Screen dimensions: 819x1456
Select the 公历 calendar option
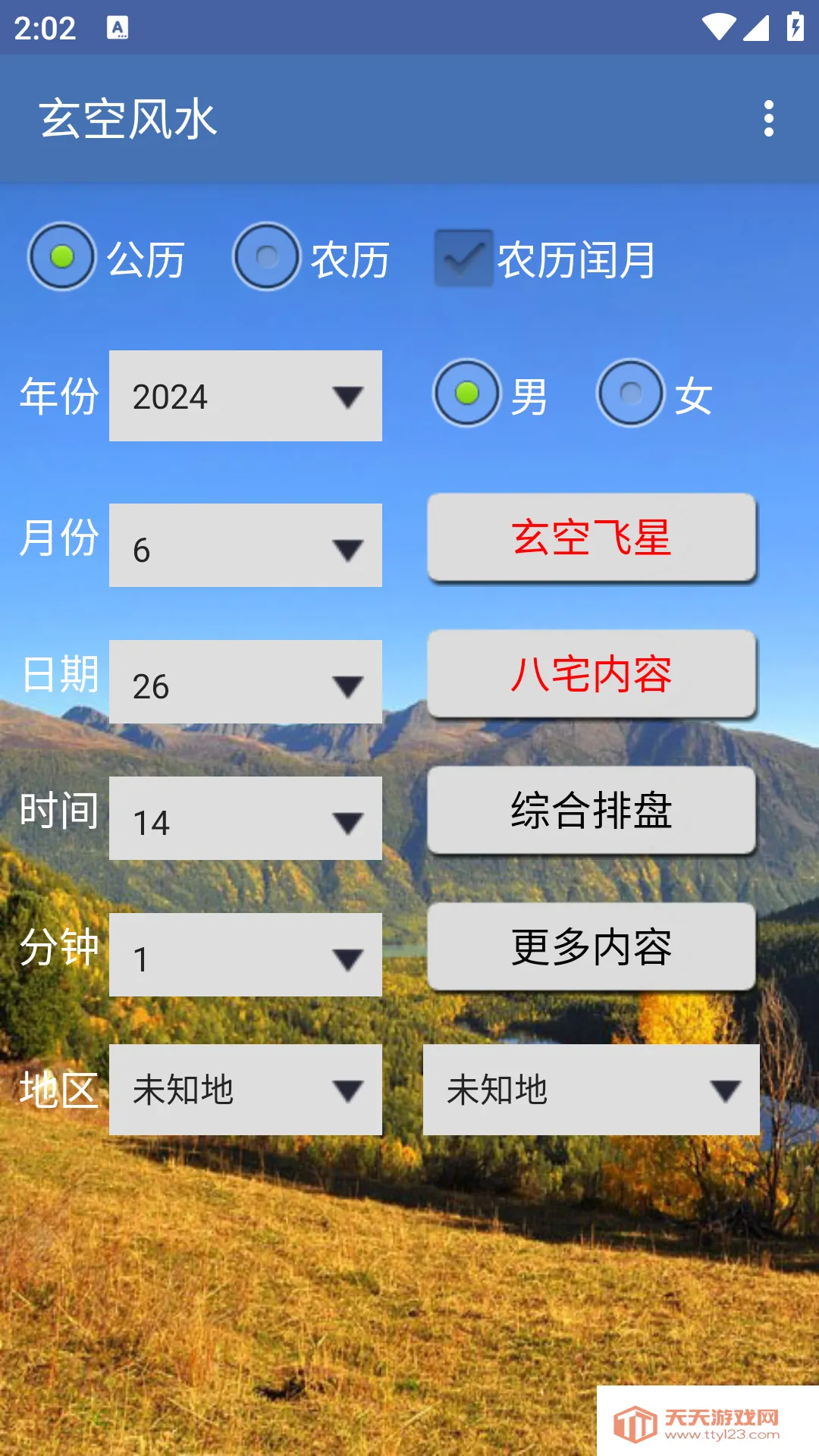64,258
